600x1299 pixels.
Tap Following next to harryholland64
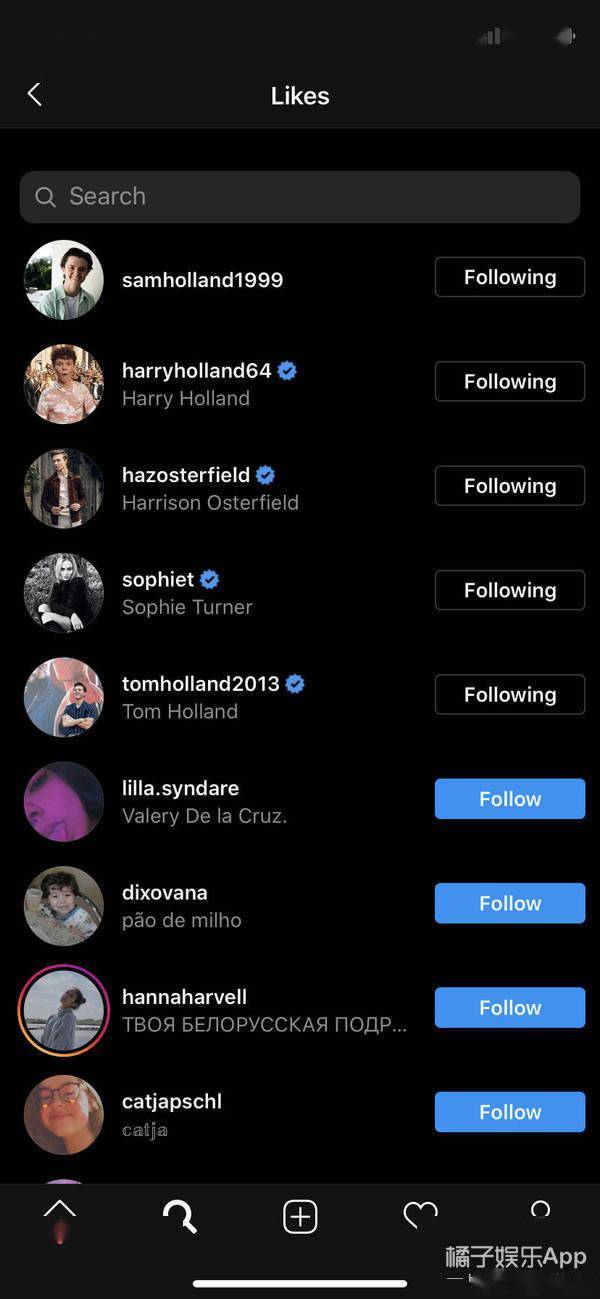point(509,381)
